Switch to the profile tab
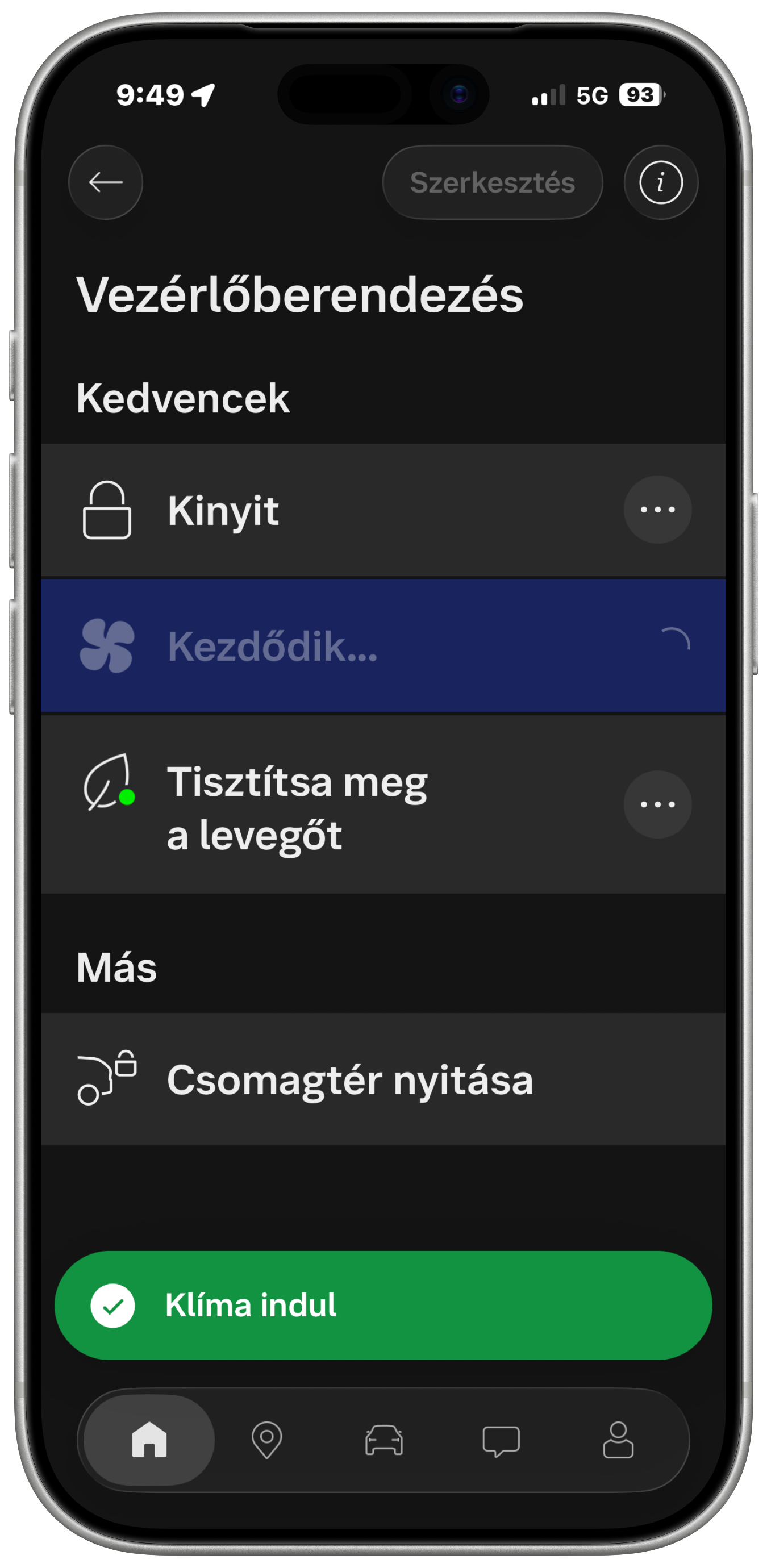This screenshot has height=1568, width=767. coord(618,1440)
